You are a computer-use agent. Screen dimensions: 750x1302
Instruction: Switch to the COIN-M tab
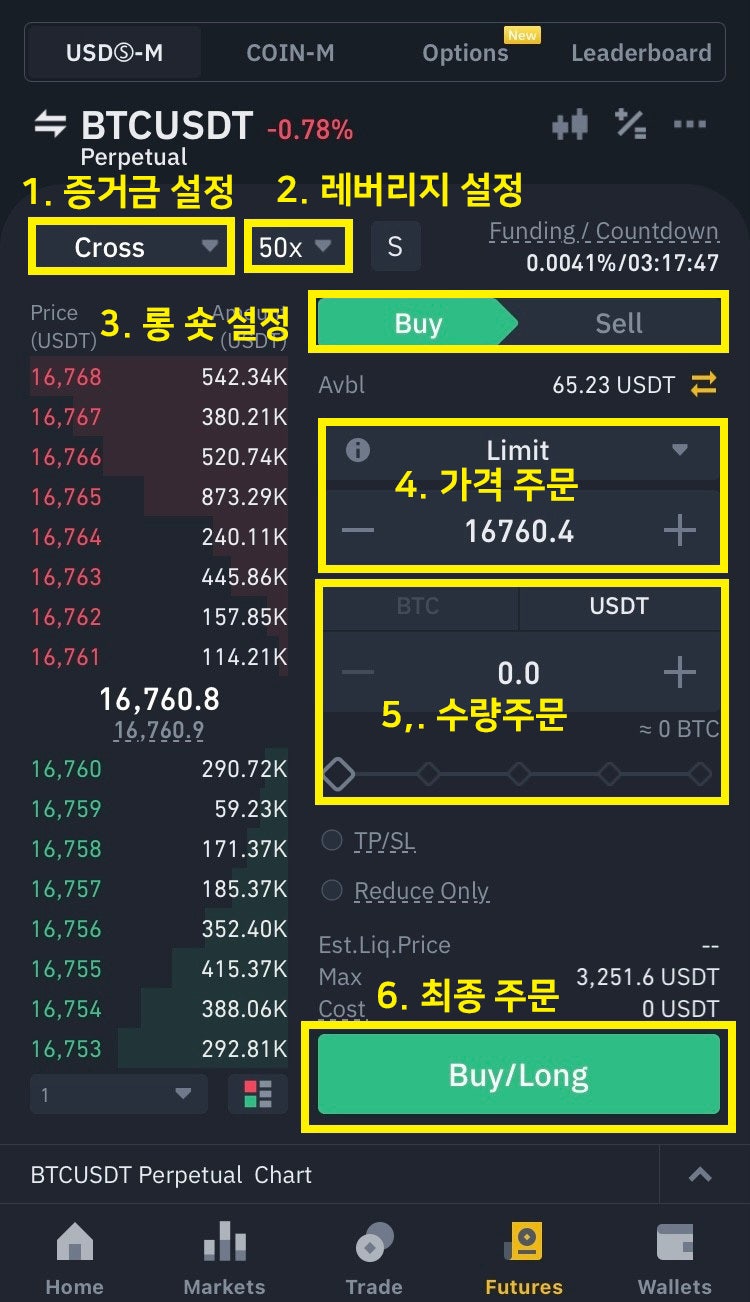[x=290, y=52]
